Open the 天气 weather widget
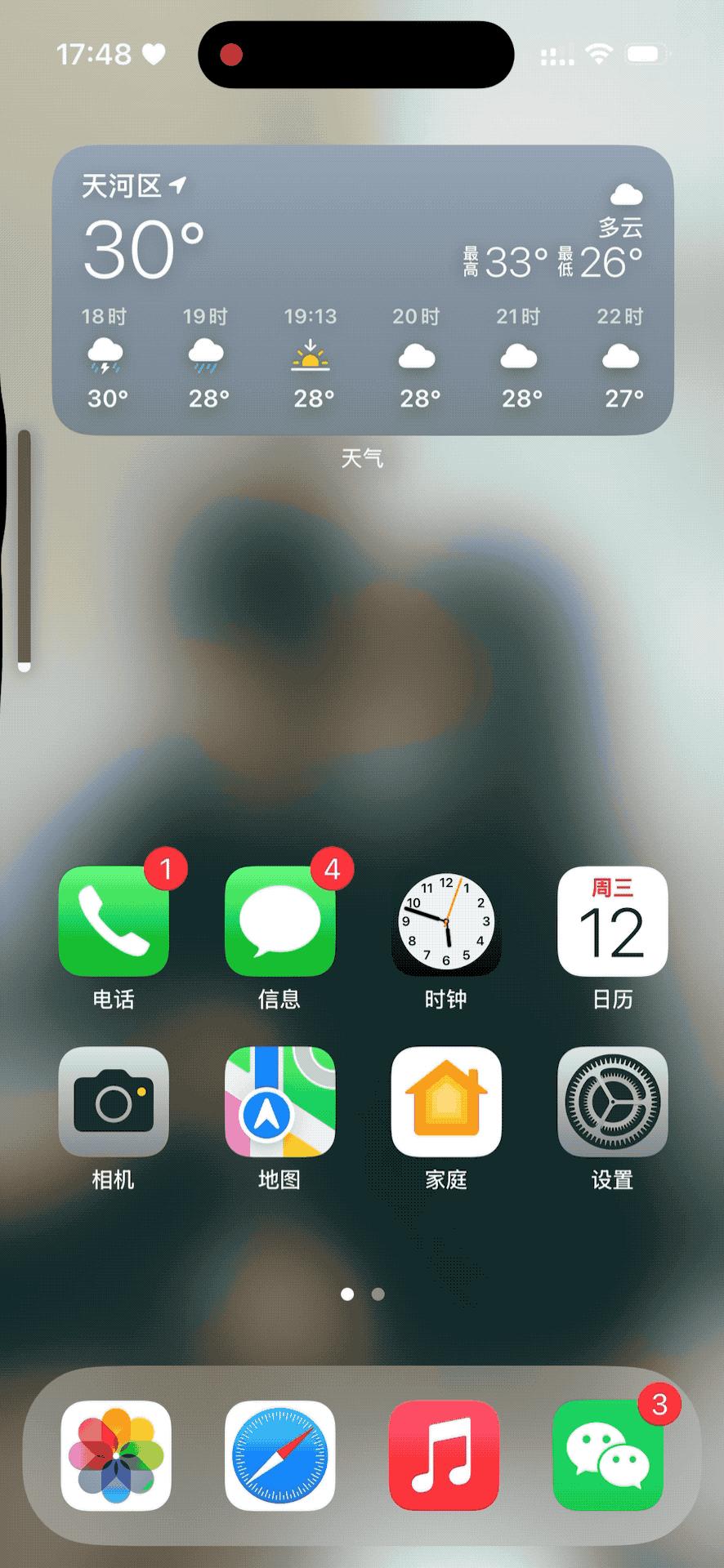Screen dimensions: 724x1568 (362, 290)
